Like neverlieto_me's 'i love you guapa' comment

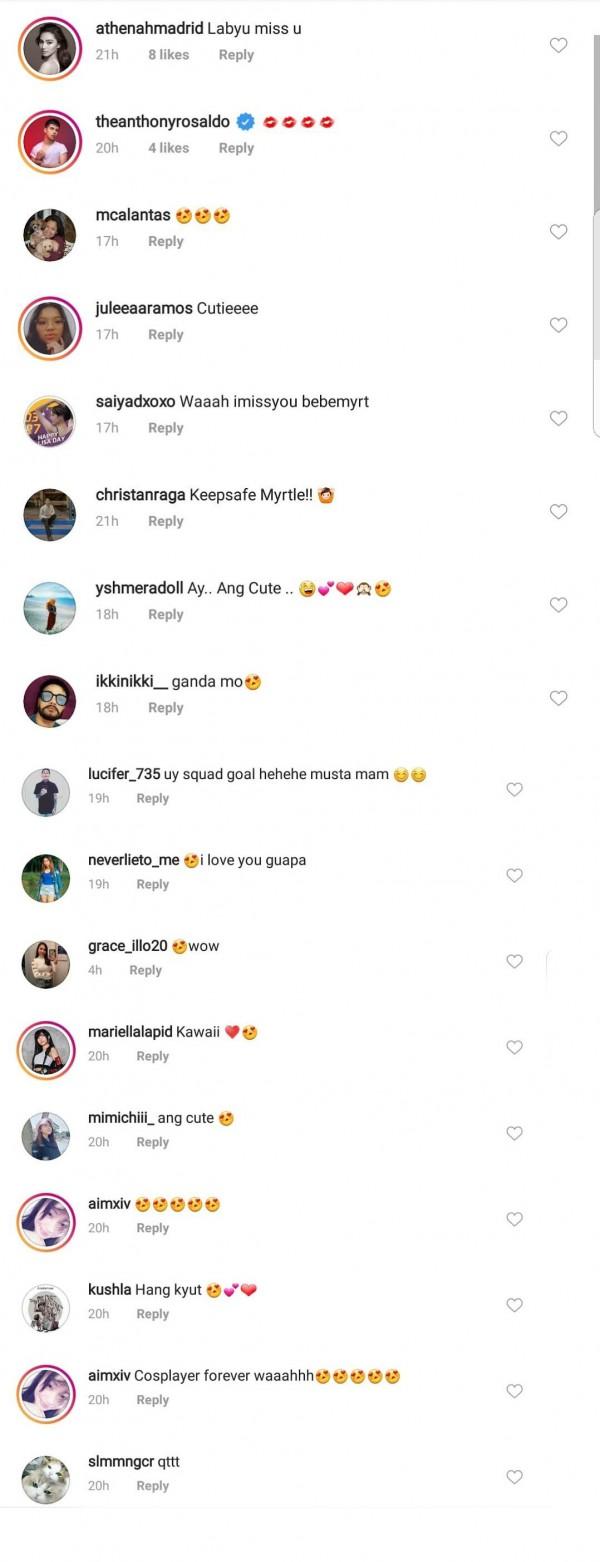pyautogui.click(x=514, y=875)
